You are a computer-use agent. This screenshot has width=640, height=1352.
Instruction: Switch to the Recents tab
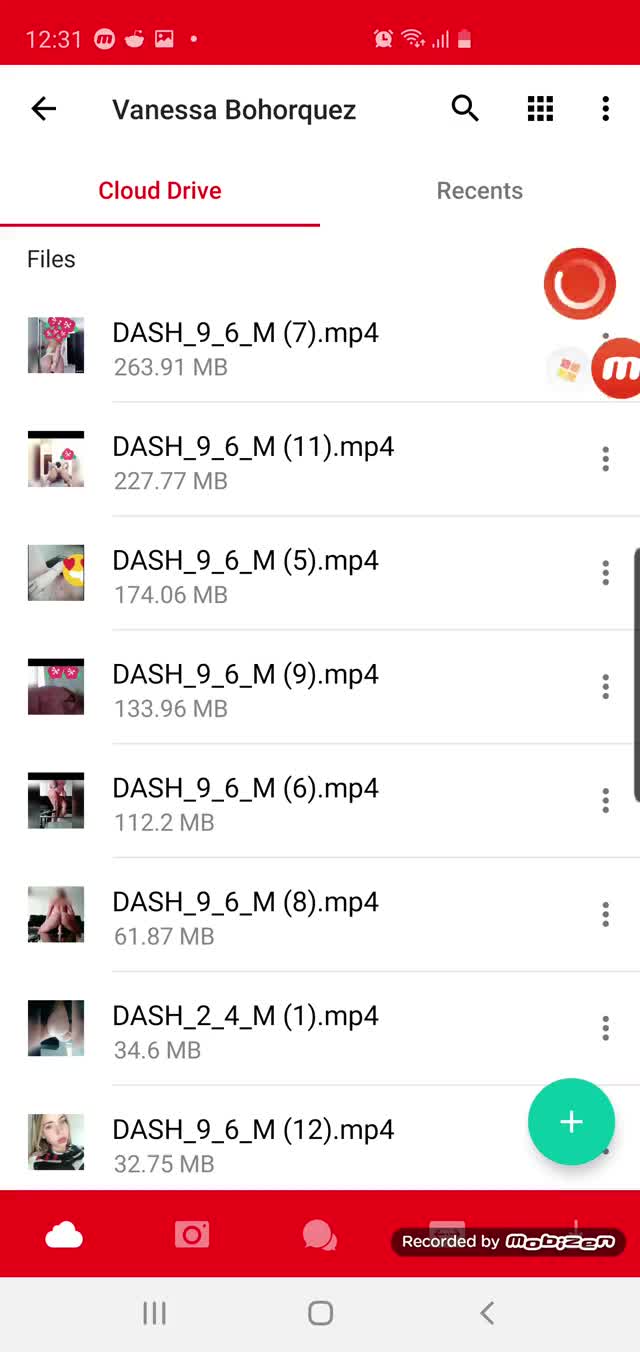pos(479,191)
